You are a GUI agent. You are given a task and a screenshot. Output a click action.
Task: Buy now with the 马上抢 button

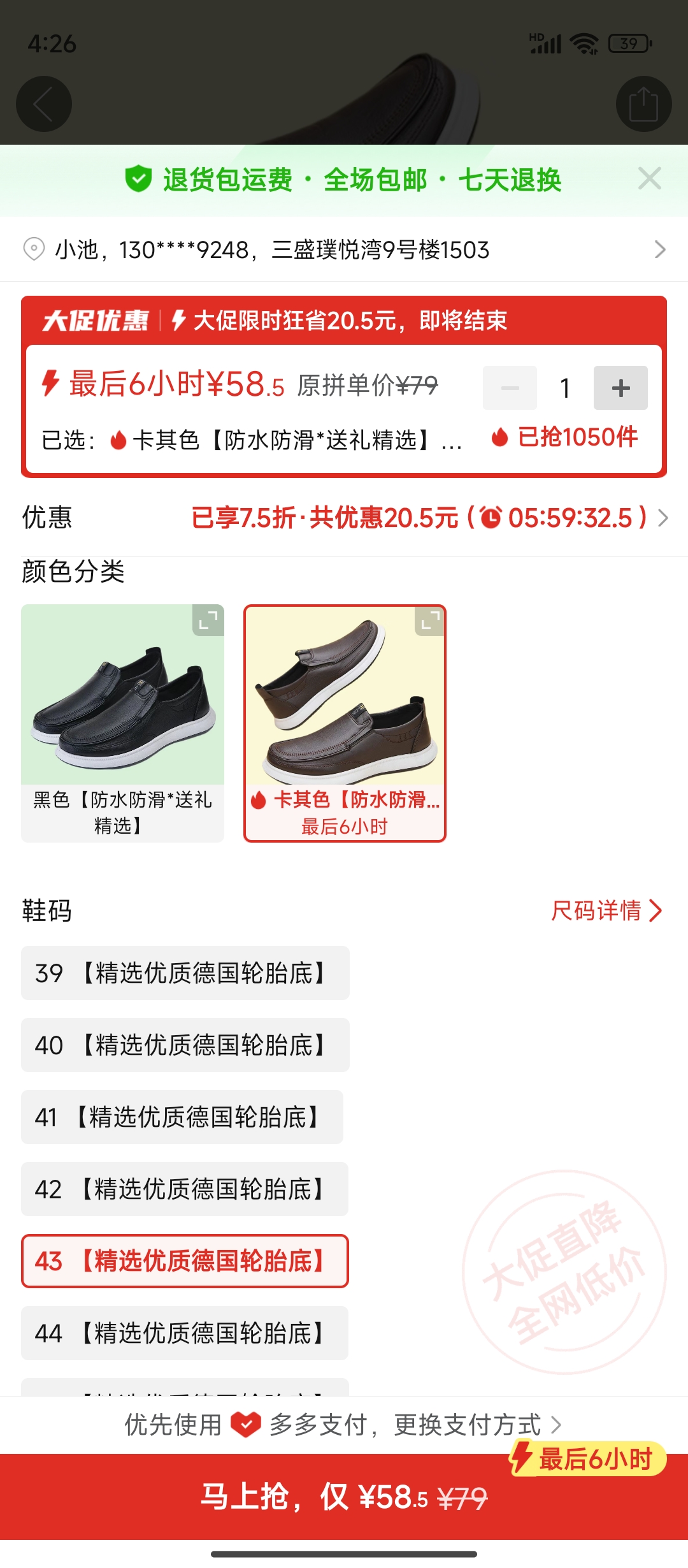[344, 1497]
